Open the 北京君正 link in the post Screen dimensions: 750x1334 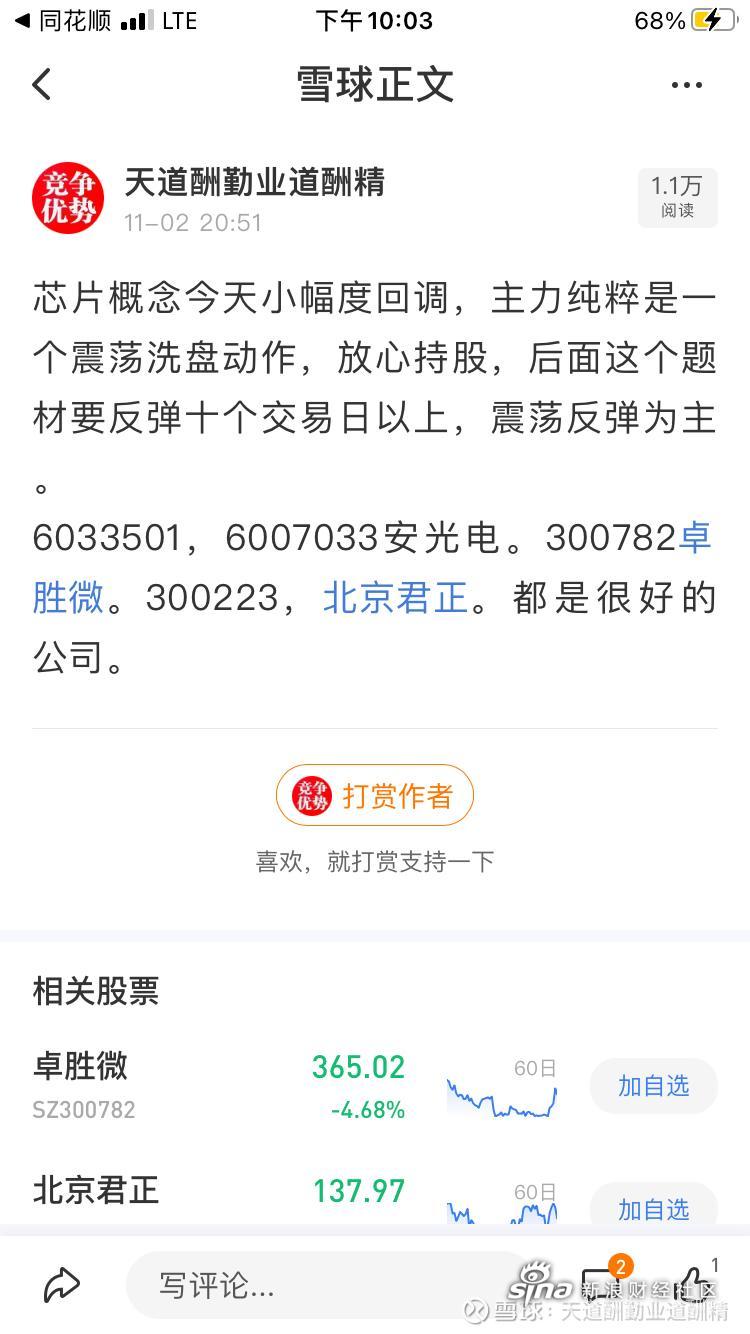[x=395, y=598]
